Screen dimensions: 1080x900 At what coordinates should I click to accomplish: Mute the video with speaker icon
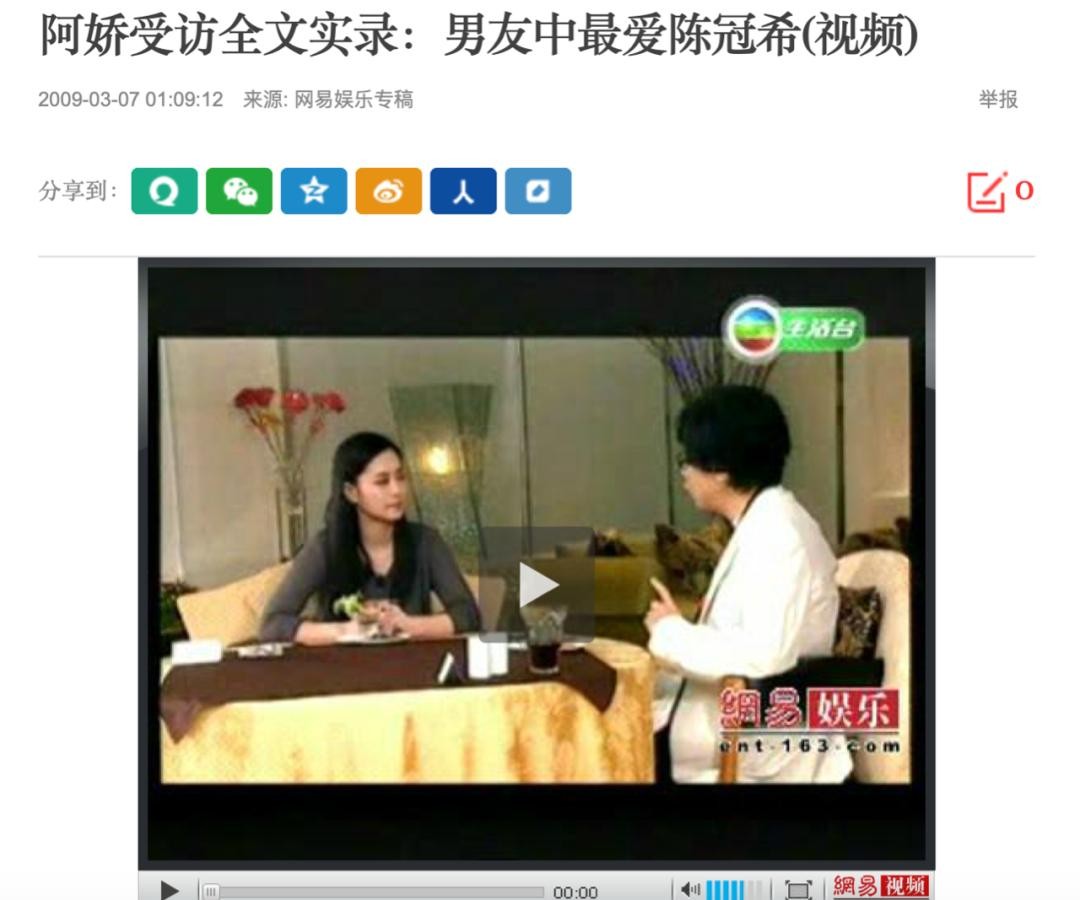click(x=690, y=889)
